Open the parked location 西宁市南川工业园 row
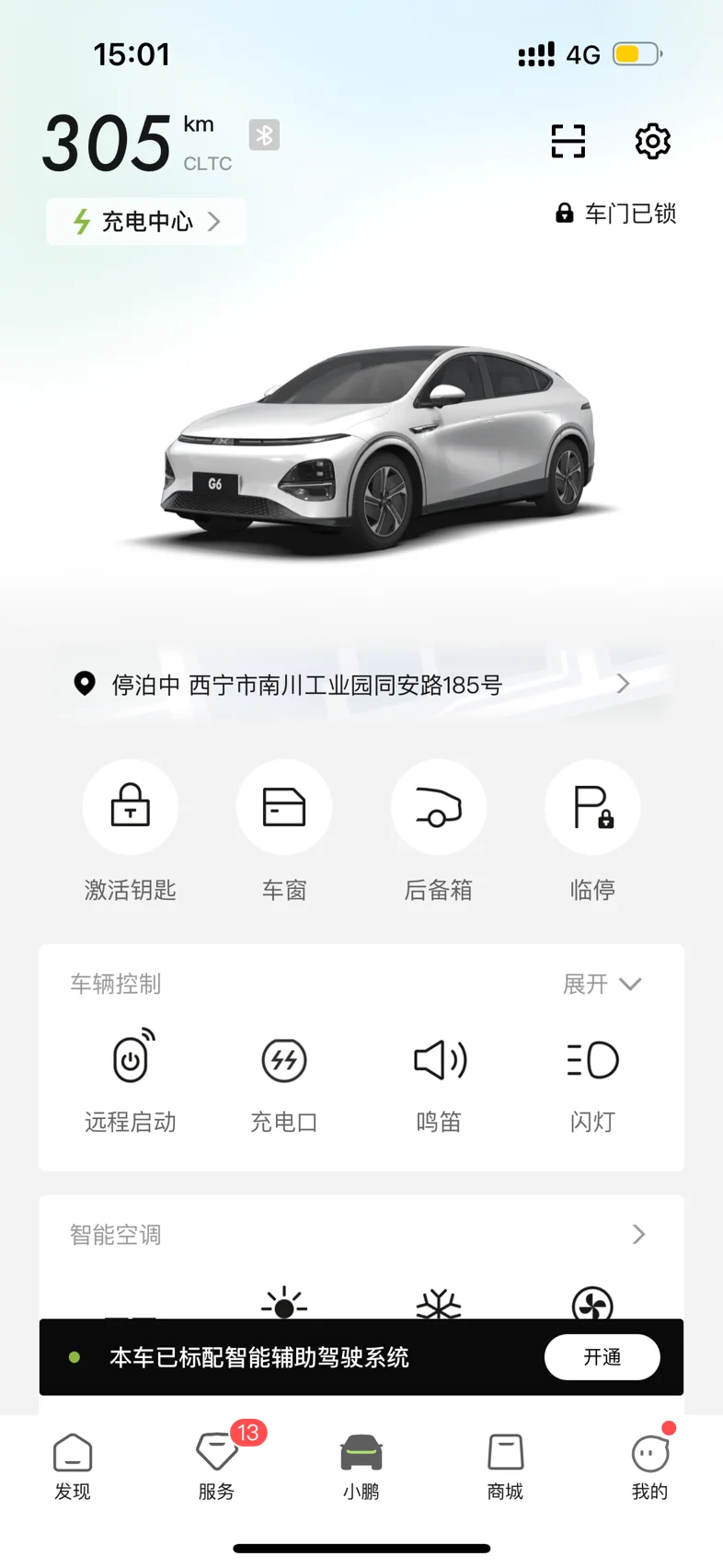The image size is (723, 1568). 361,684
